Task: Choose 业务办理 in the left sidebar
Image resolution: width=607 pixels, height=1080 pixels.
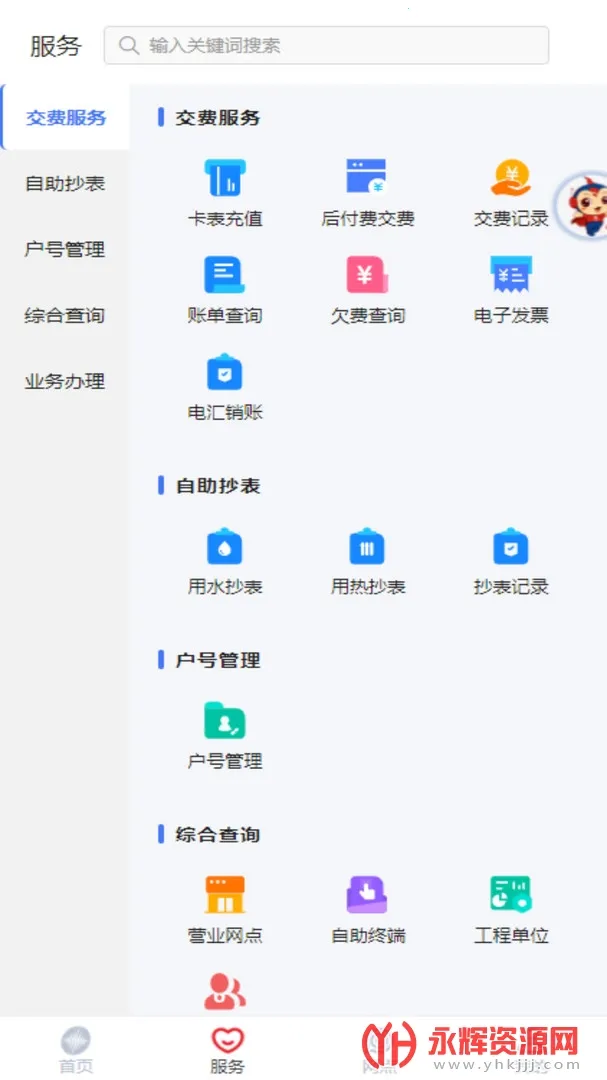Action: [x=65, y=381]
